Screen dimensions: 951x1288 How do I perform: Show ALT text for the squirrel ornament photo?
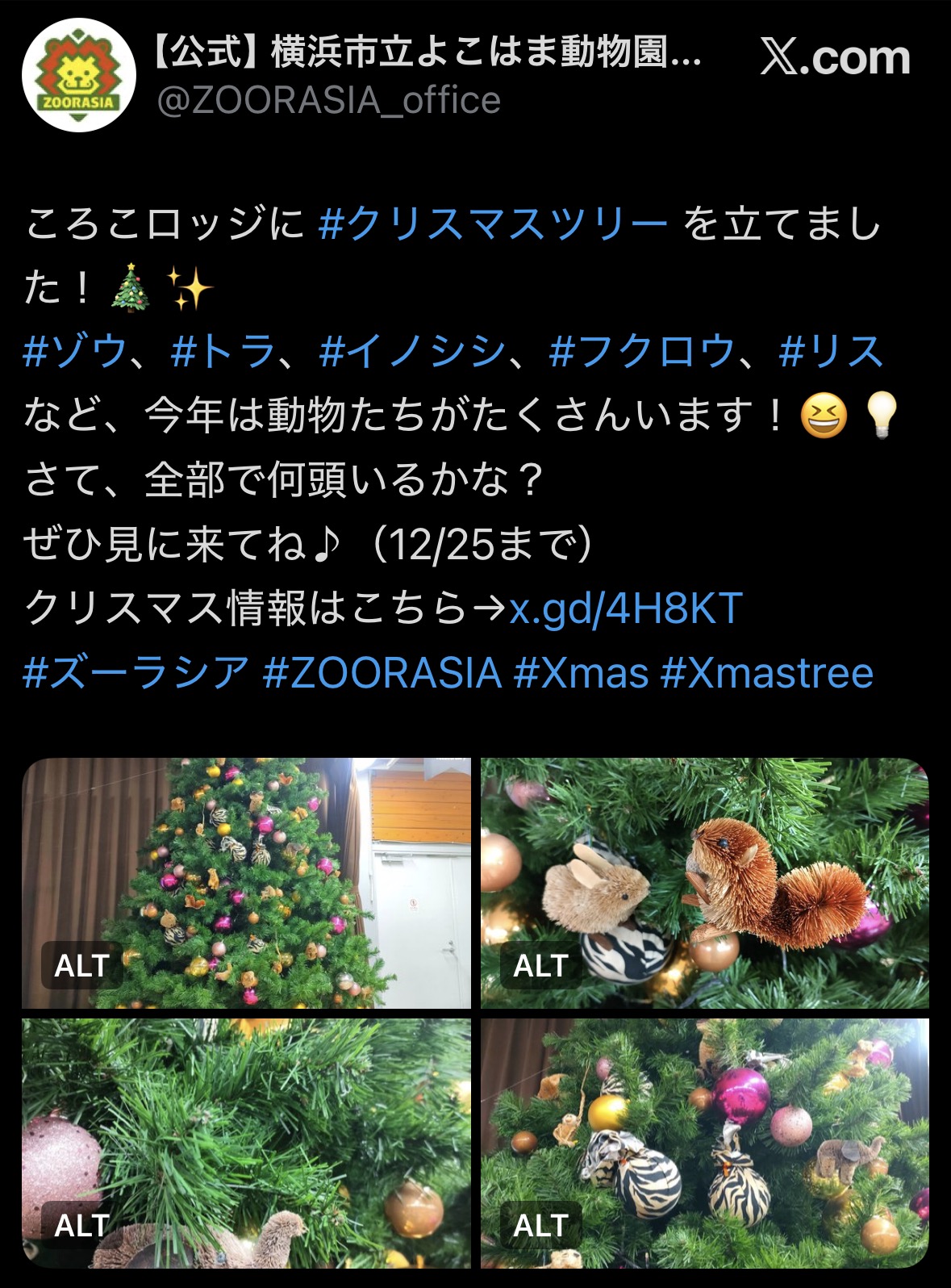click(540, 965)
